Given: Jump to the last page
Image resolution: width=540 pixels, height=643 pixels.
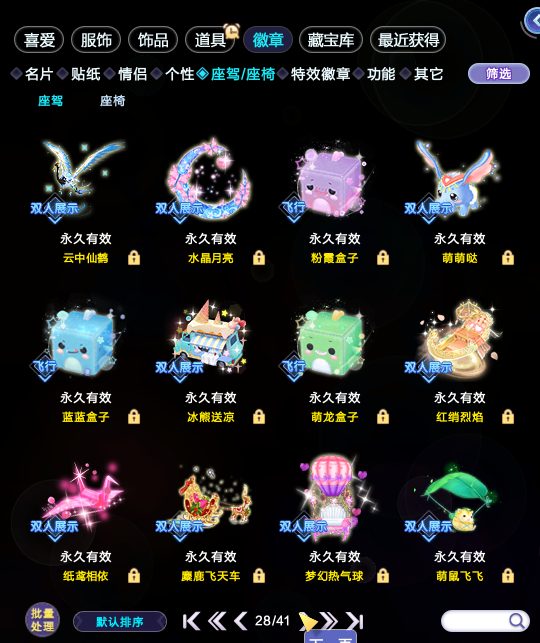Looking at the screenshot, I should pos(354,621).
